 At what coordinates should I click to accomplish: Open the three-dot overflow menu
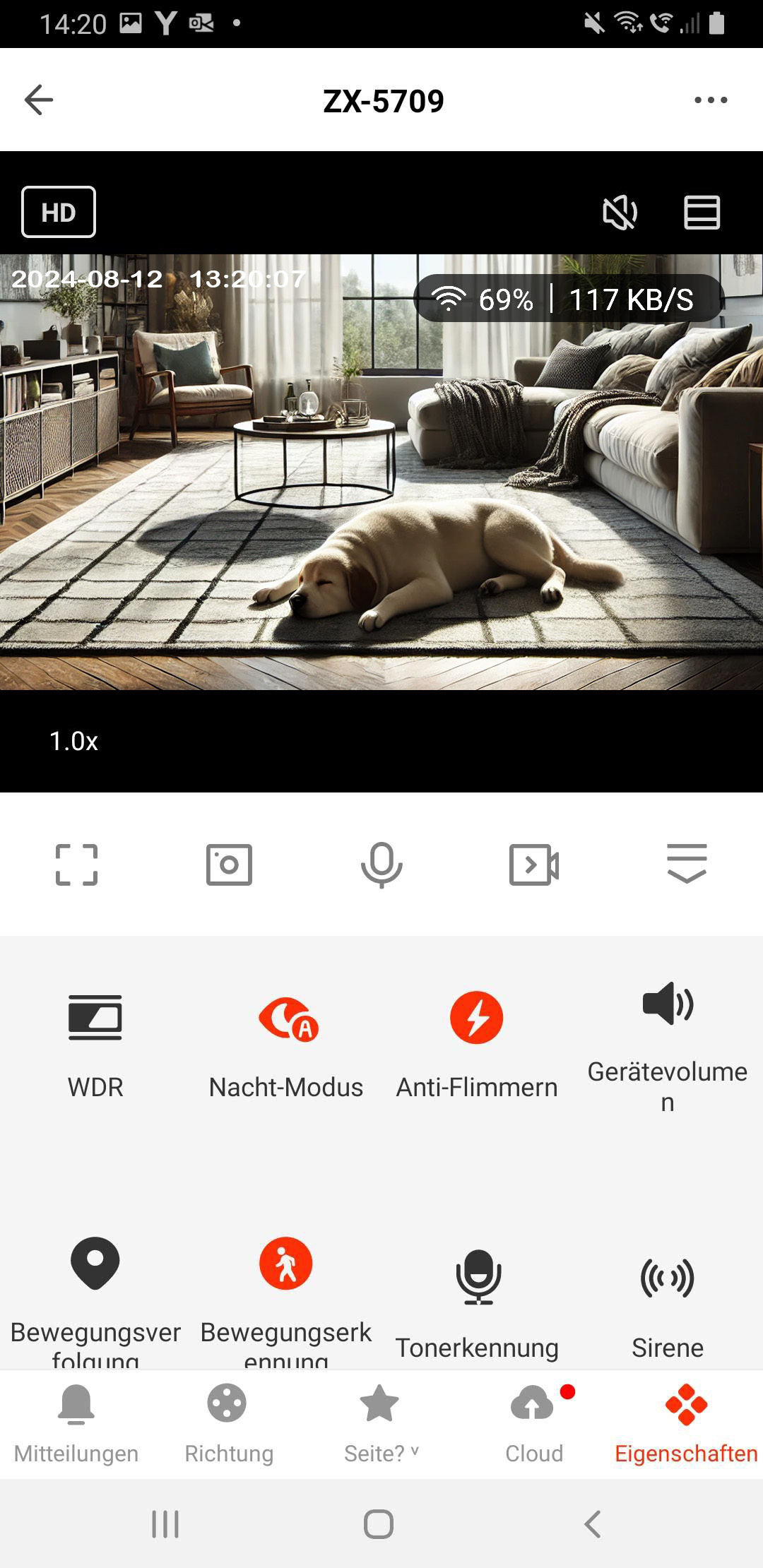pyautogui.click(x=710, y=100)
